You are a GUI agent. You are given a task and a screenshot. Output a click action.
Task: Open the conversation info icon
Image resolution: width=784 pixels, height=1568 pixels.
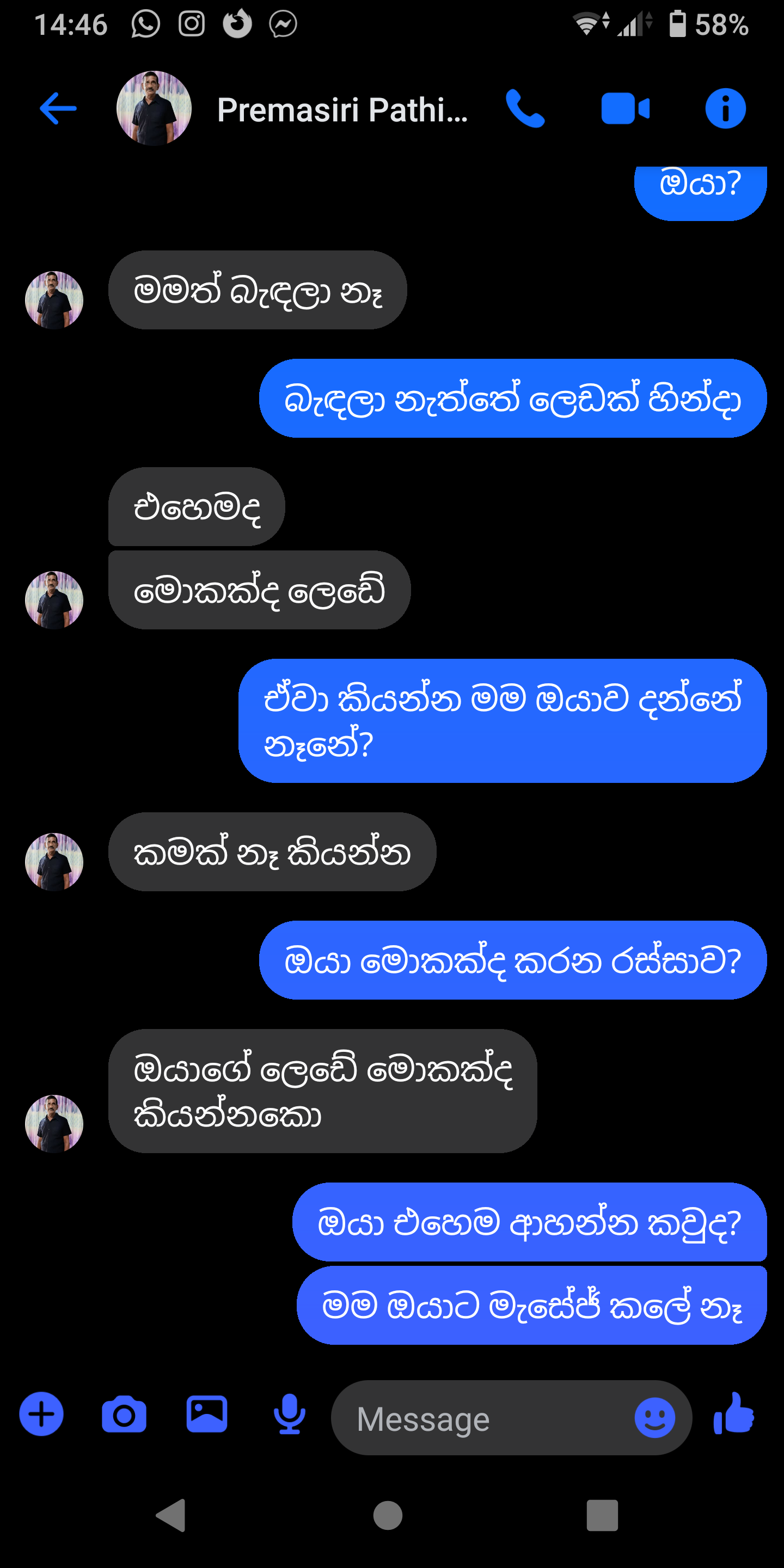(x=725, y=109)
